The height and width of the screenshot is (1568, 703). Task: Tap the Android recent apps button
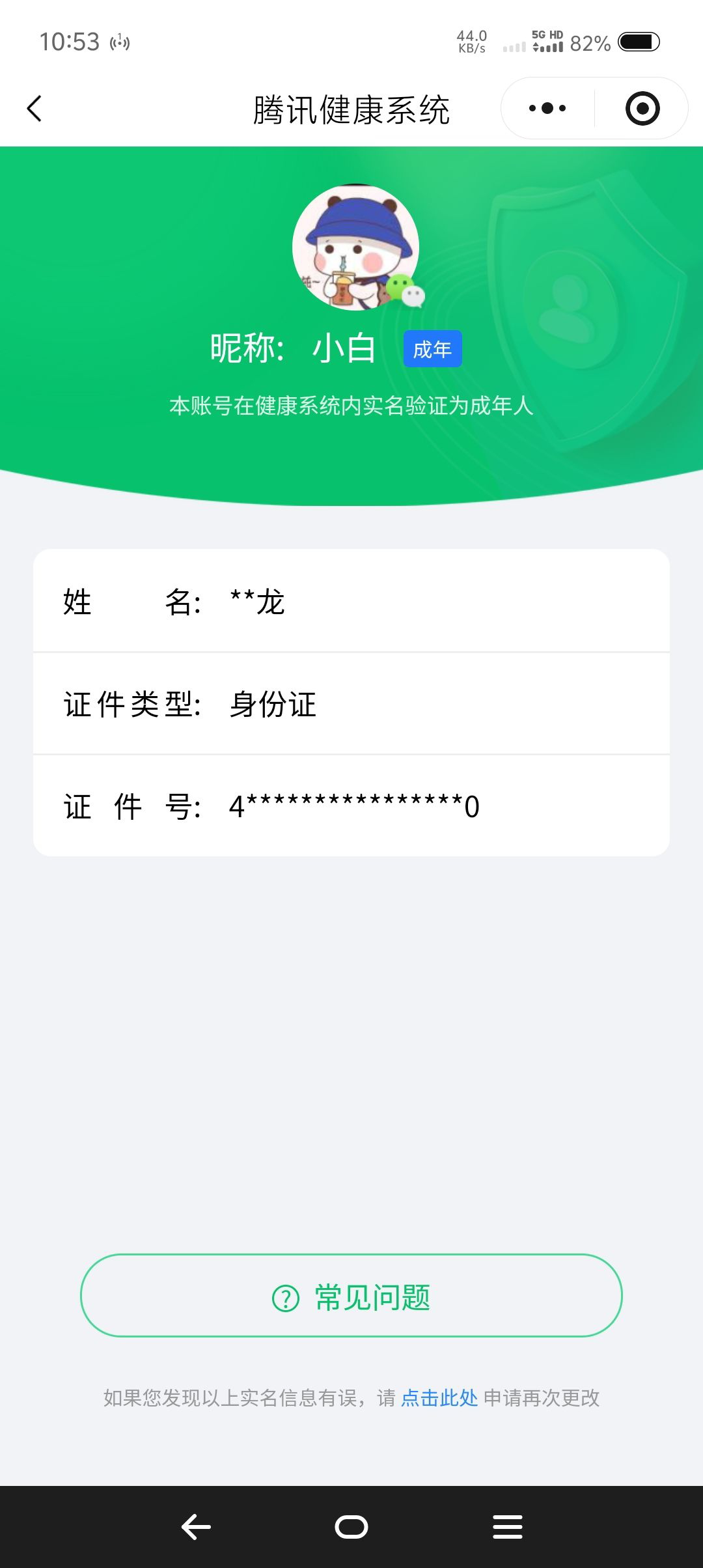point(507,1526)
